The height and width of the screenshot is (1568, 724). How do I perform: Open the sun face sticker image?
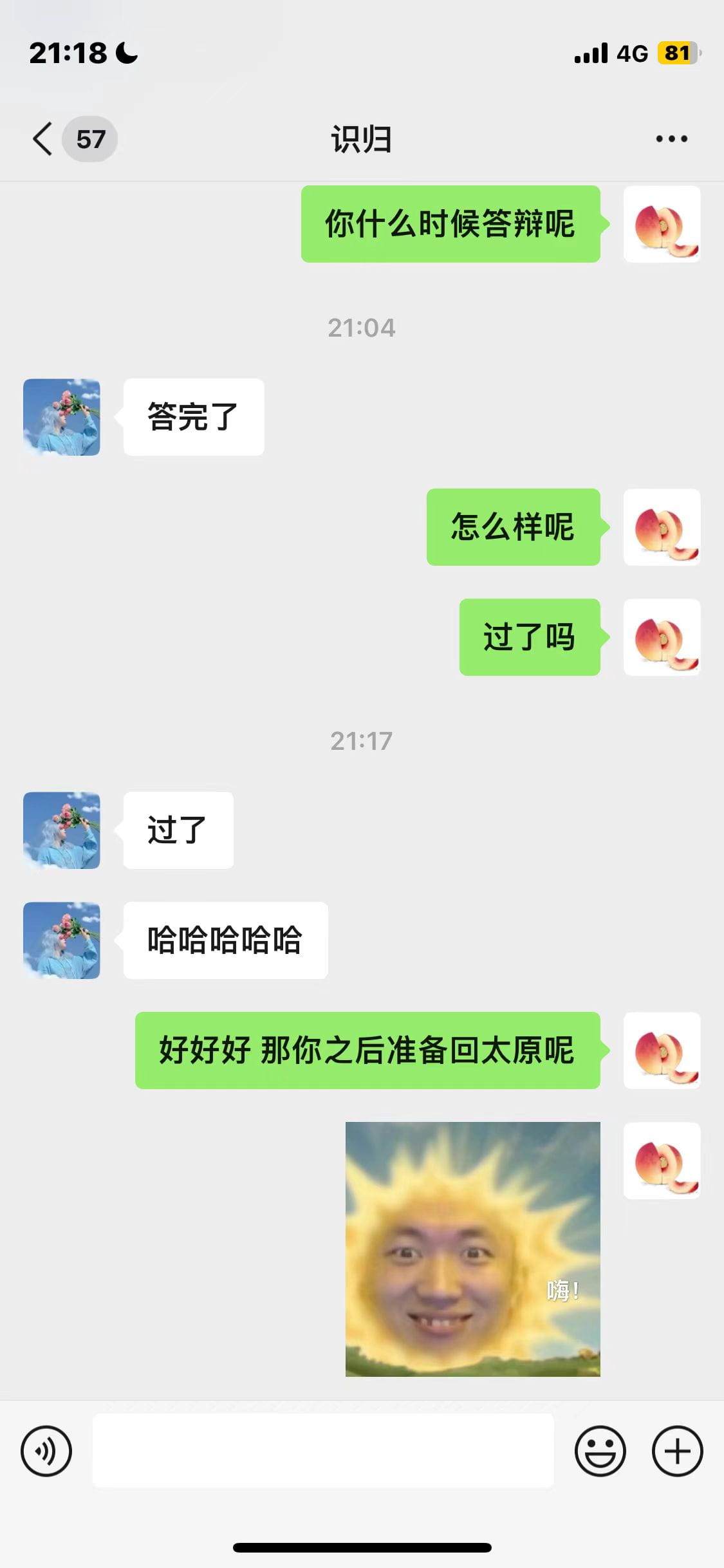tap(473, 1249)
